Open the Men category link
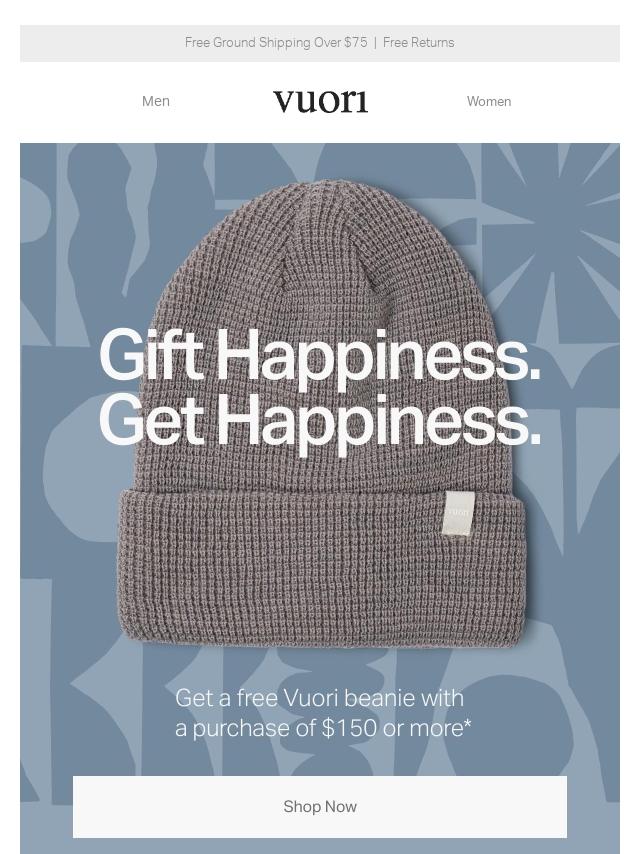Screen dimensions: 640x854 (156, 101)
